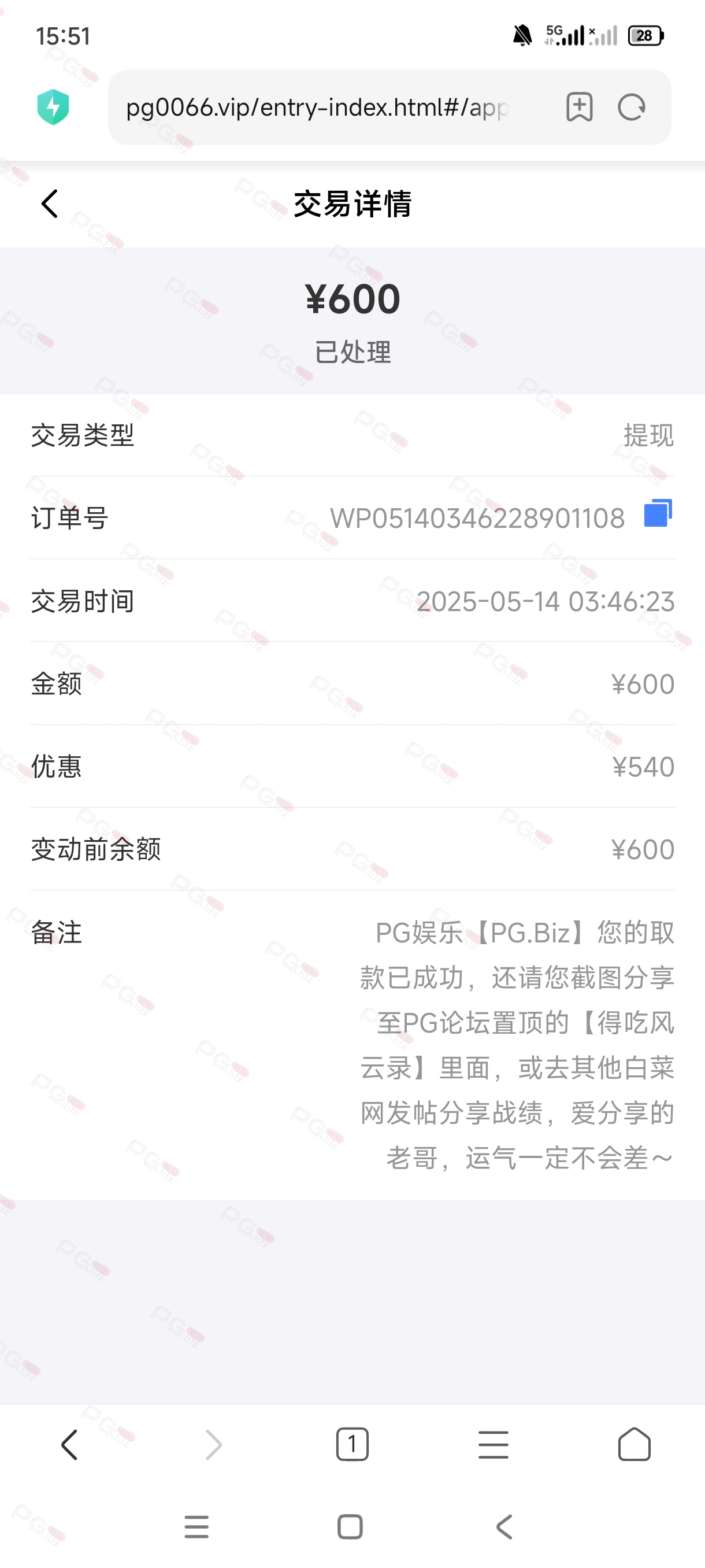Image resolution: width=705 pixels, height=1568 pixels.
Task: Reload the page with the refresh icon
Action: click(x=632, y=108)
